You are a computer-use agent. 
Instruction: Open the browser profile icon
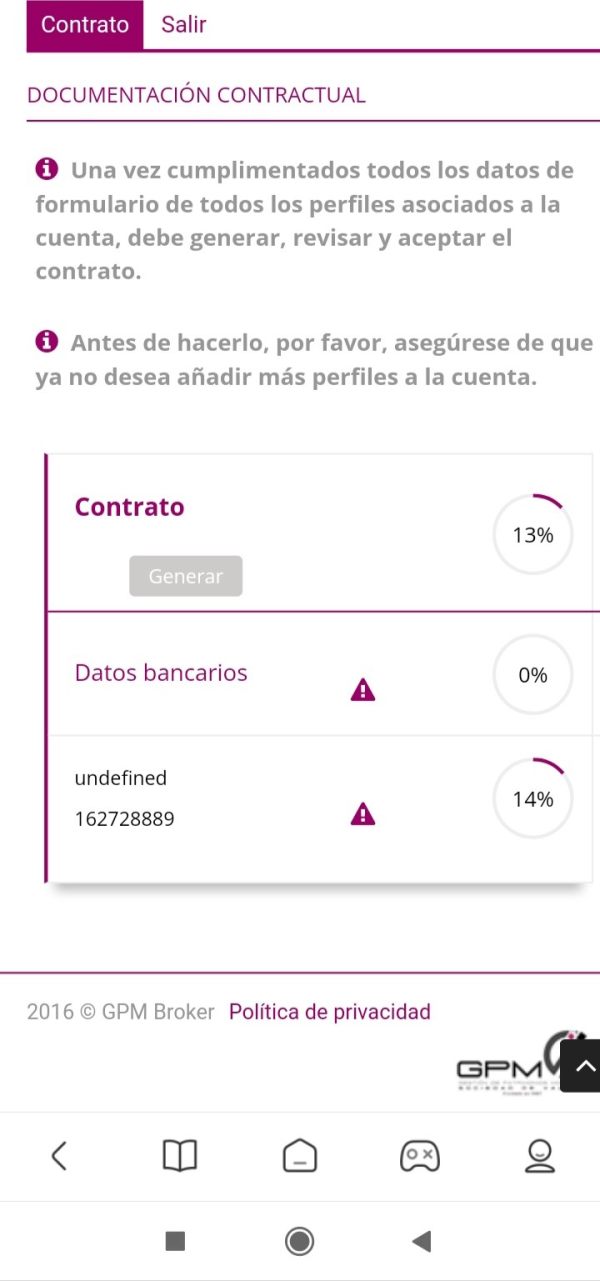(x=540, y=1156)
